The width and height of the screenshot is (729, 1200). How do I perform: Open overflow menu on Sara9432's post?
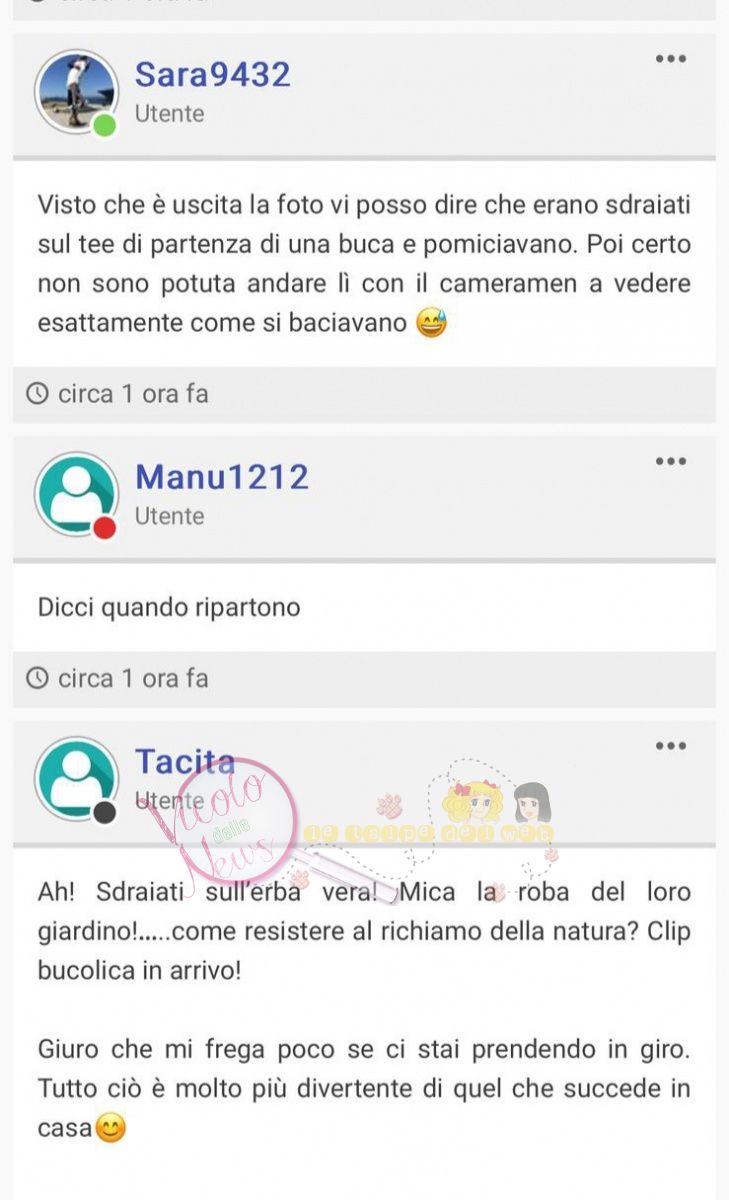(x=671, y=59)
